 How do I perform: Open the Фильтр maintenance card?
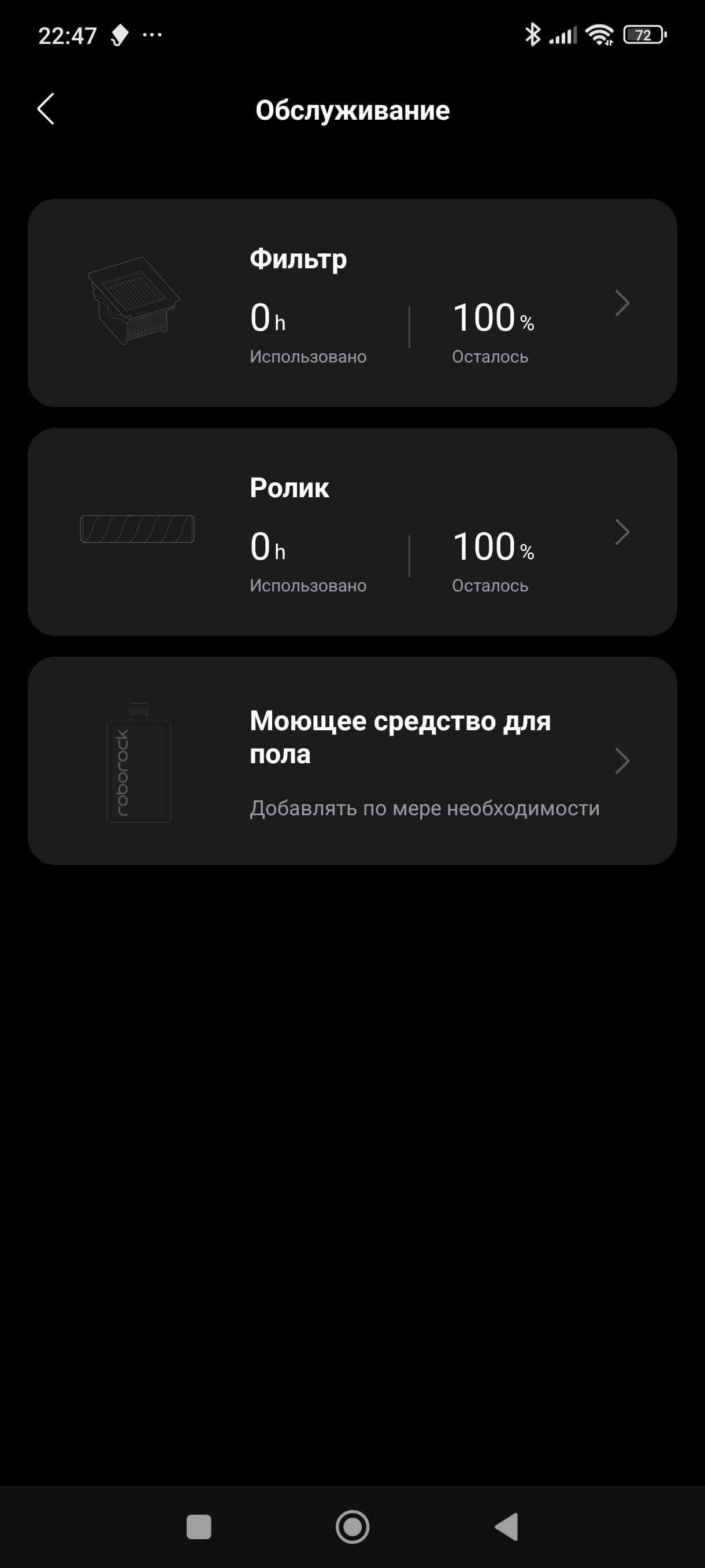351,303
